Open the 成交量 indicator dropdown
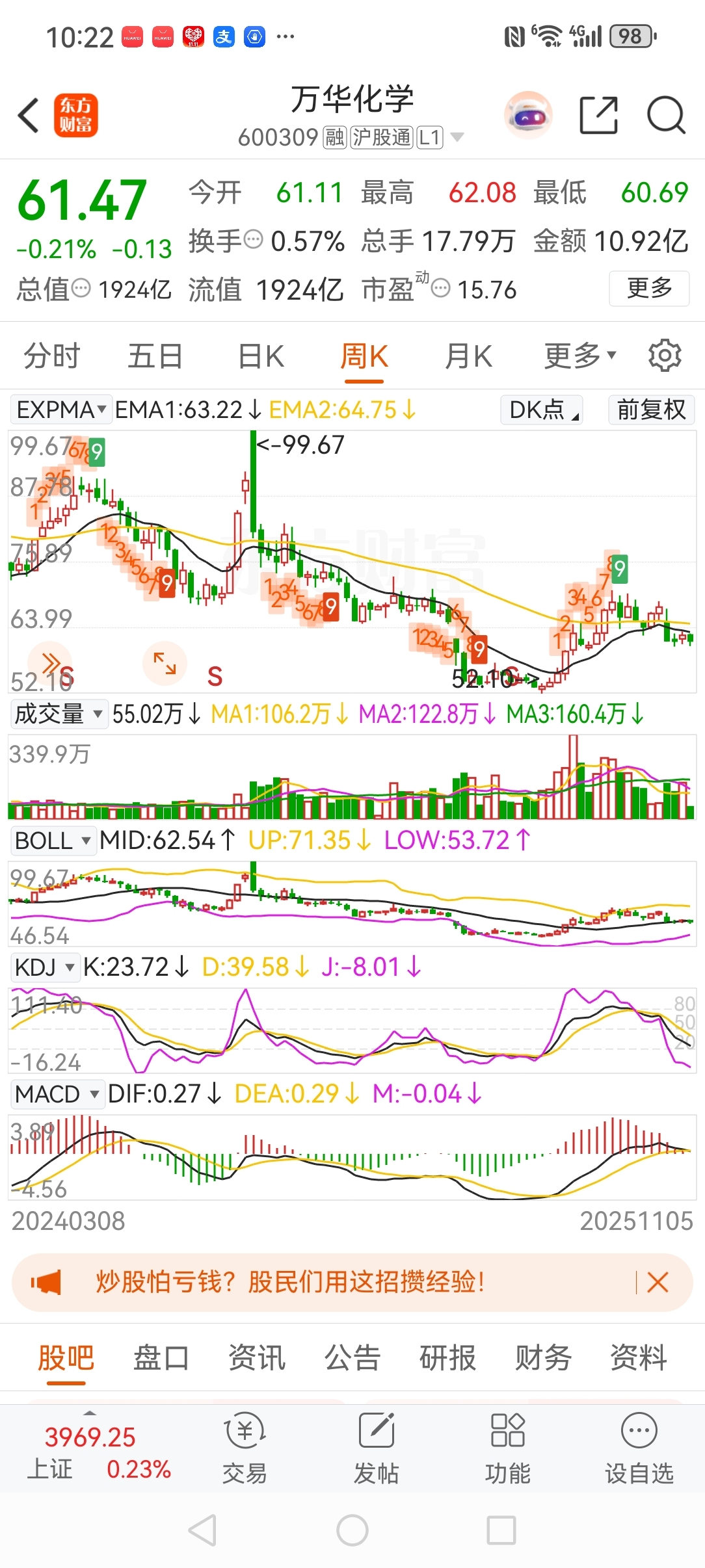Screen dimensions: 705x1568 click(58, 714)
